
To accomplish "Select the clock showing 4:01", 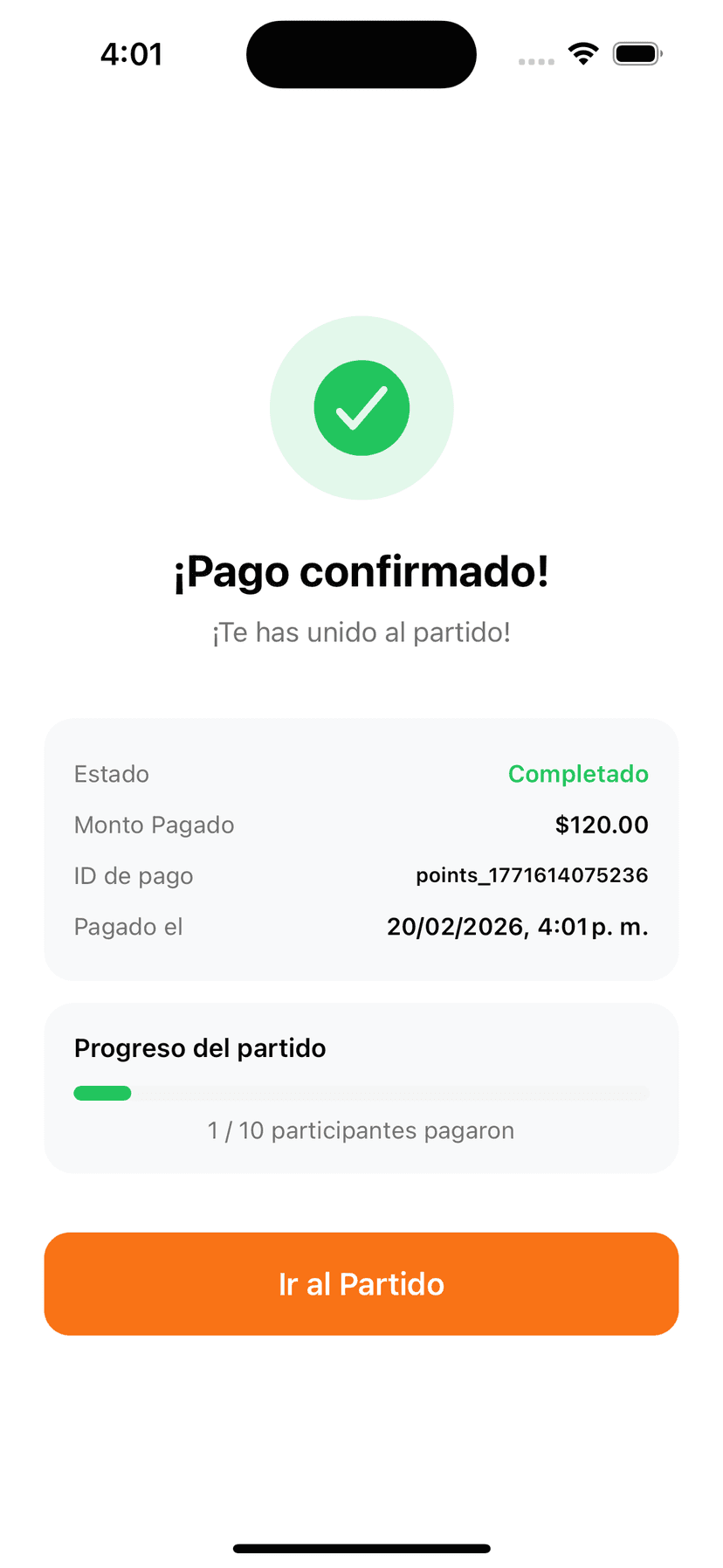I will pos(133,54).
